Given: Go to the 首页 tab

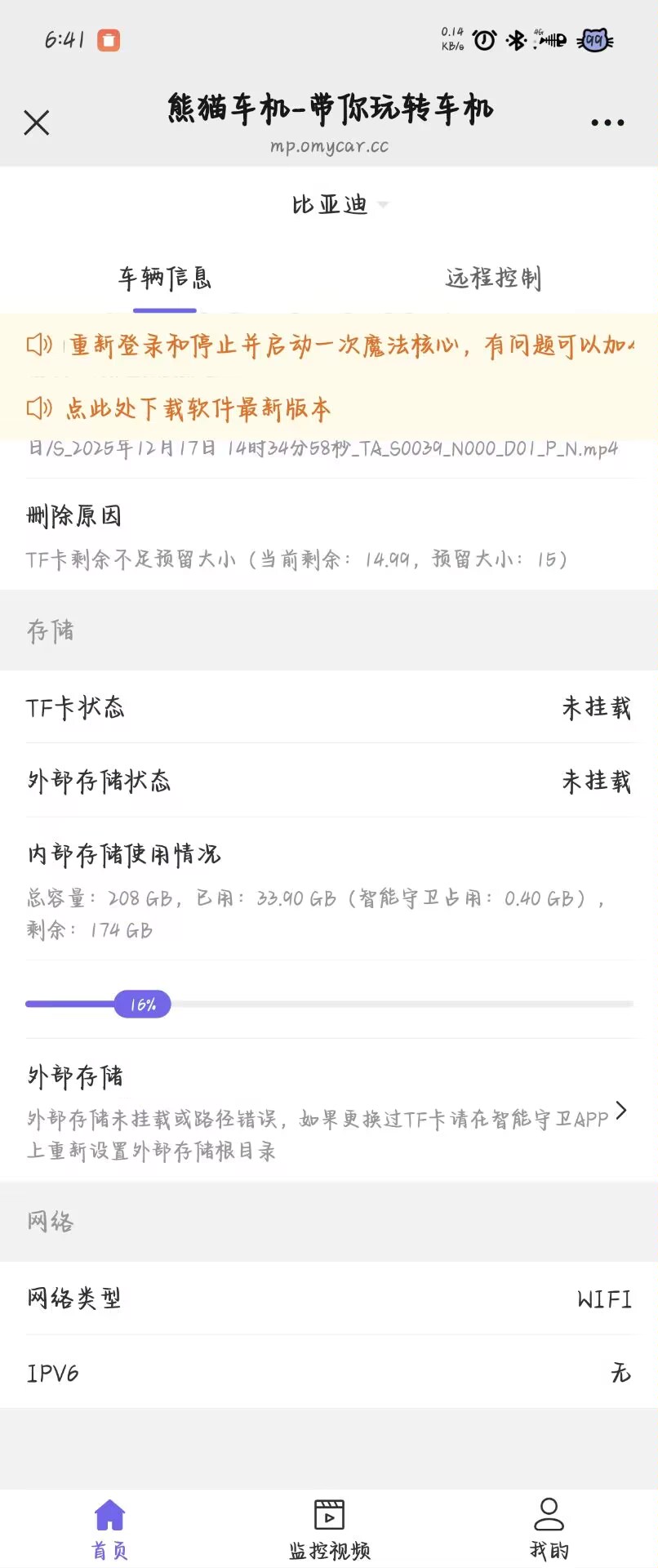Looking at the screenshot, I should 109,1529.
